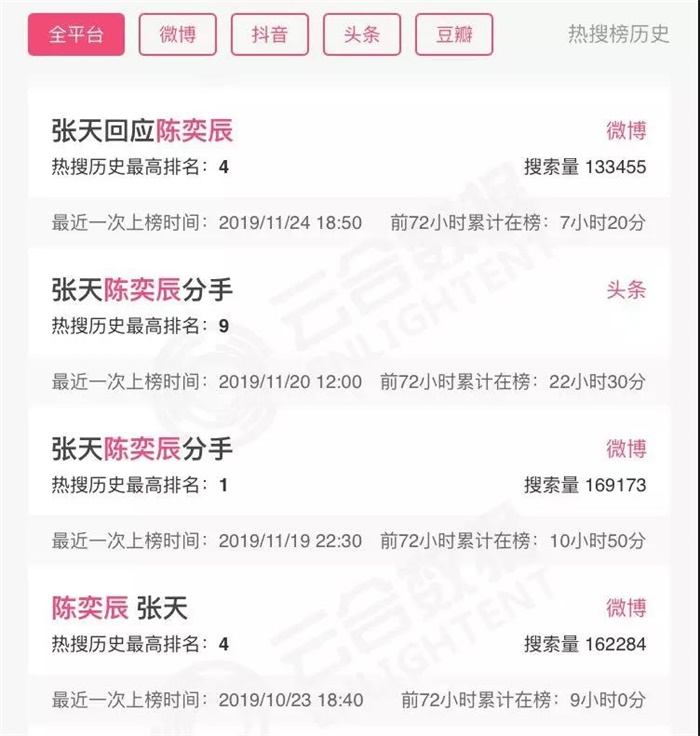Image resolution: width=700 pixels, height=736 pixels.
Task: Switch to the 微博 platform filter
Action: pos(178,35)
